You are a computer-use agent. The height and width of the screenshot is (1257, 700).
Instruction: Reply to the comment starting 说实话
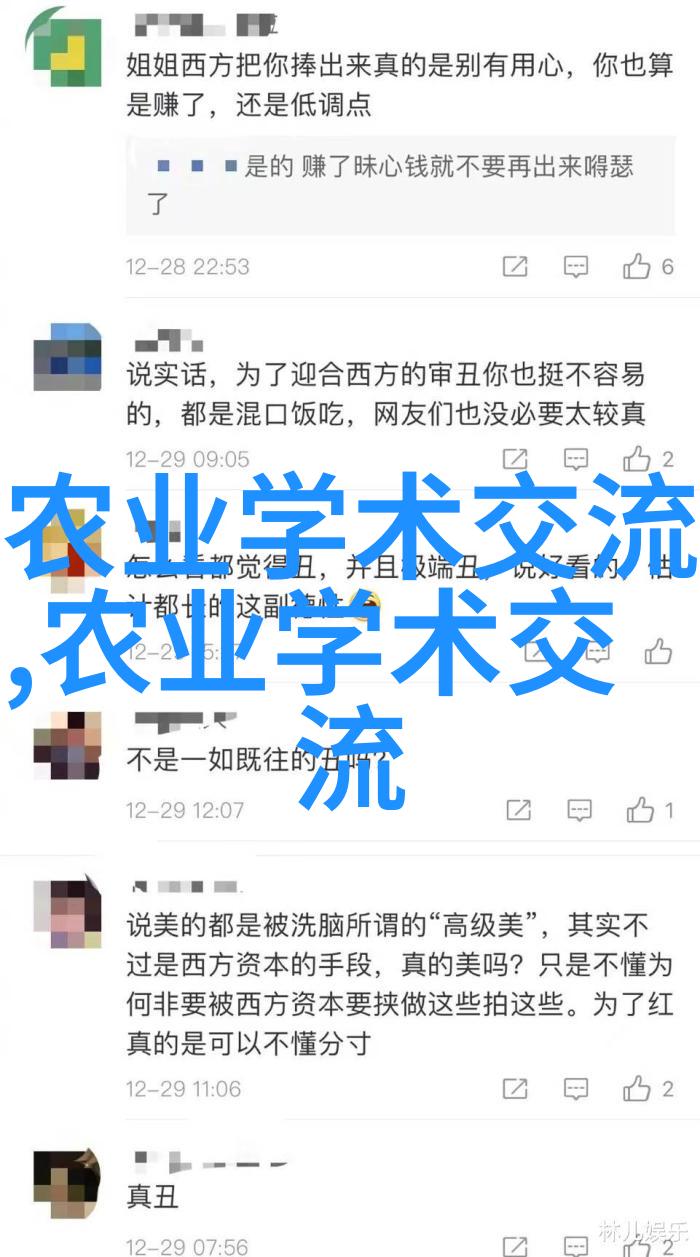(x=576, y=459)
